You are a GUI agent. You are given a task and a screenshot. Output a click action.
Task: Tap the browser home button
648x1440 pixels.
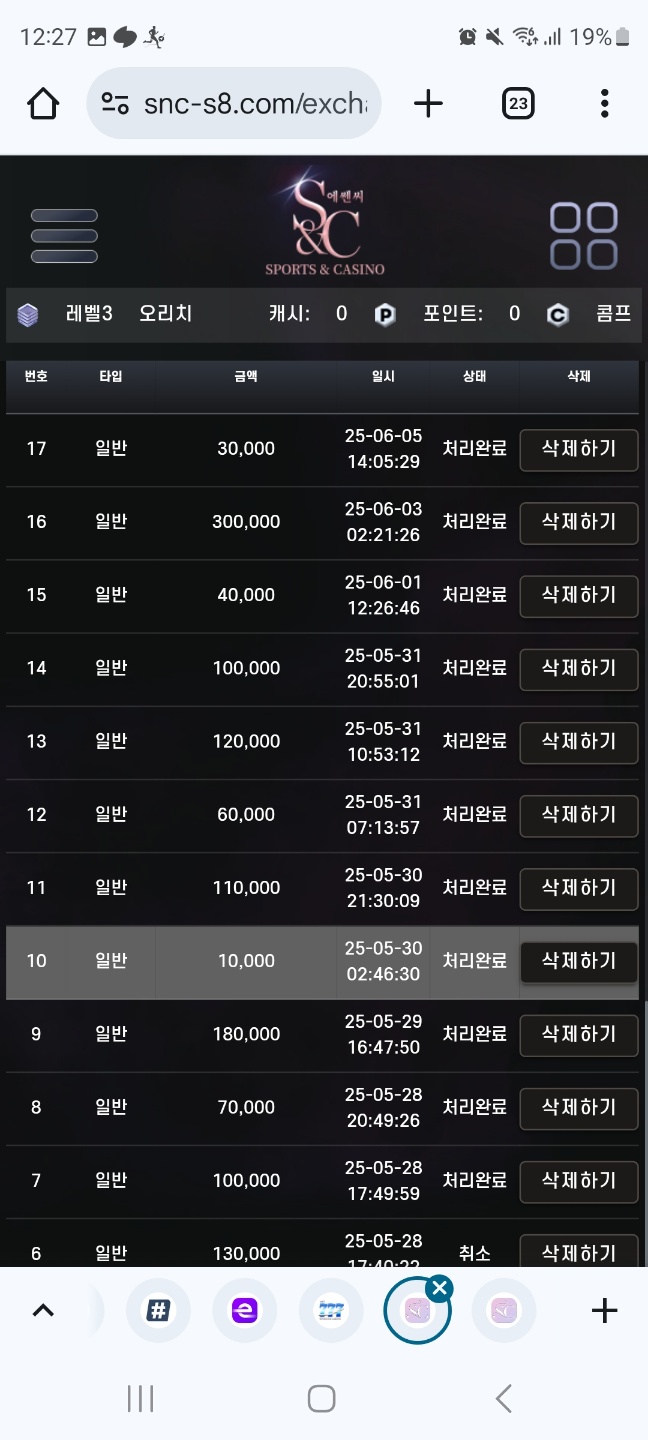pos(43,103)
